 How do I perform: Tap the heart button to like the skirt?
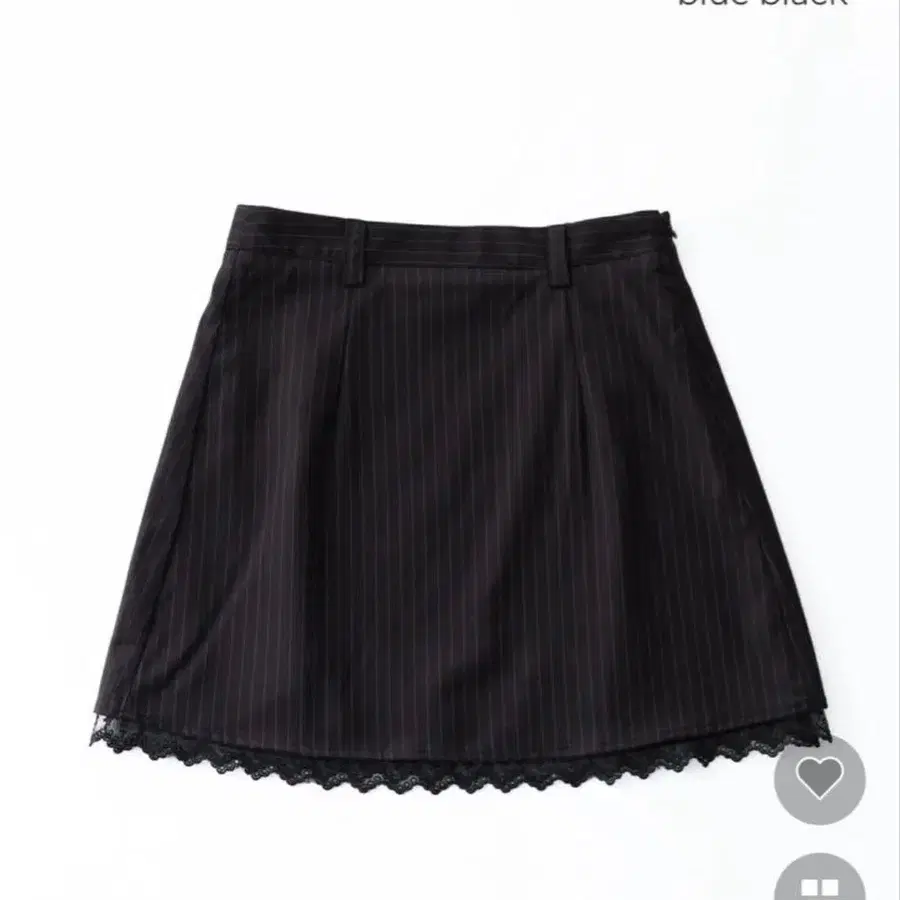coord(819,780)
